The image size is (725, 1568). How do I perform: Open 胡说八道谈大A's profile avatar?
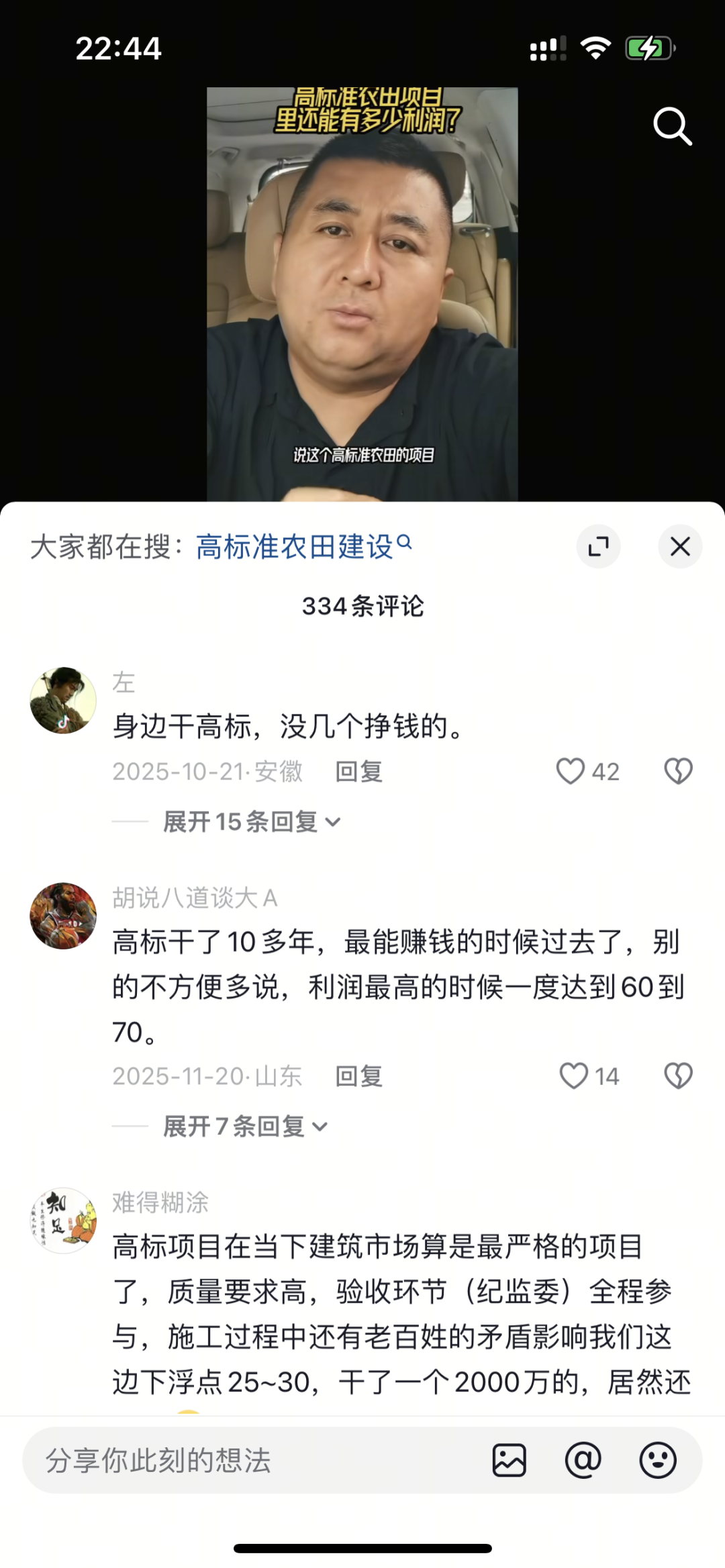click(63, 915)
